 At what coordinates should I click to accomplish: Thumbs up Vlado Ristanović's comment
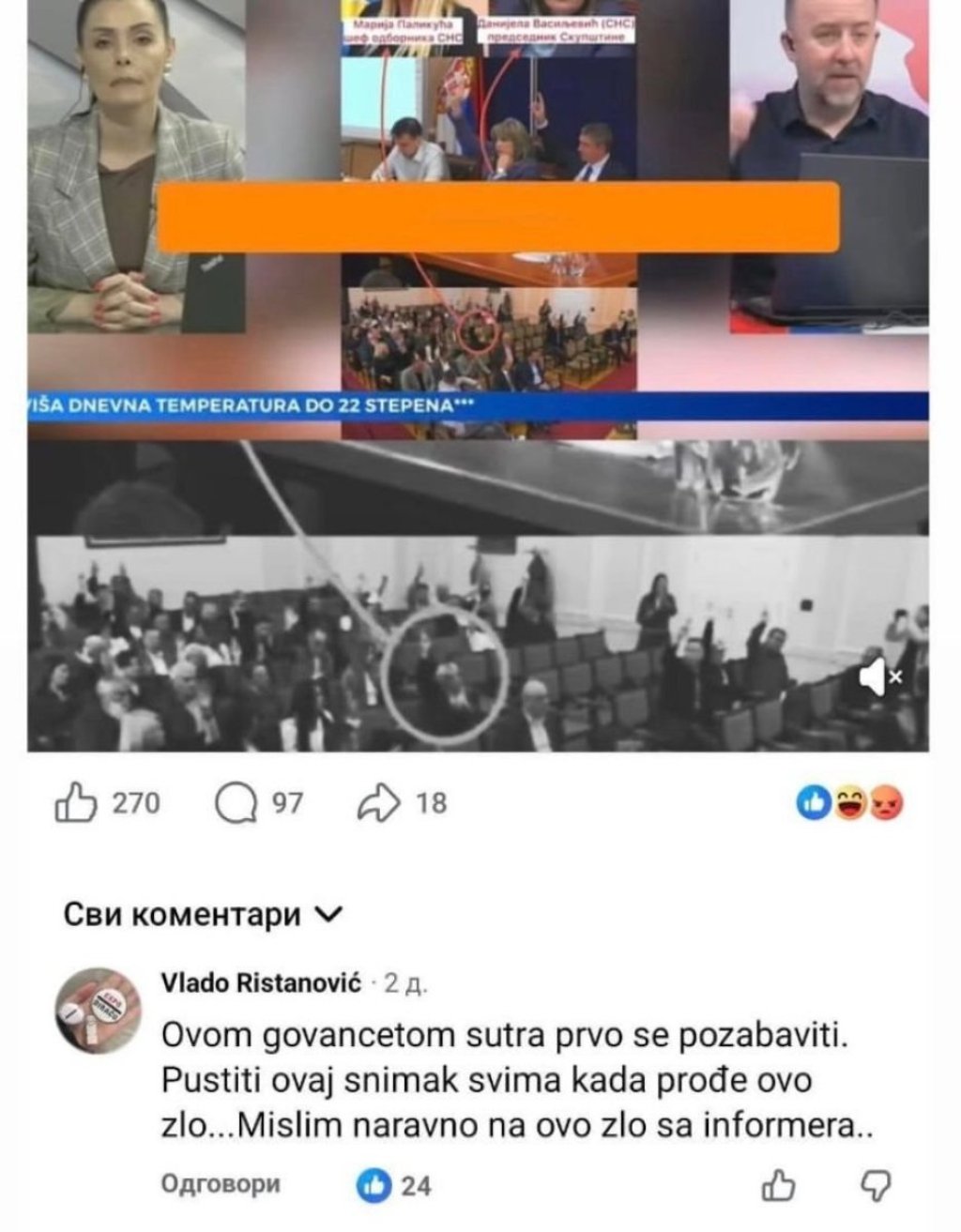tap(778, 1186)
